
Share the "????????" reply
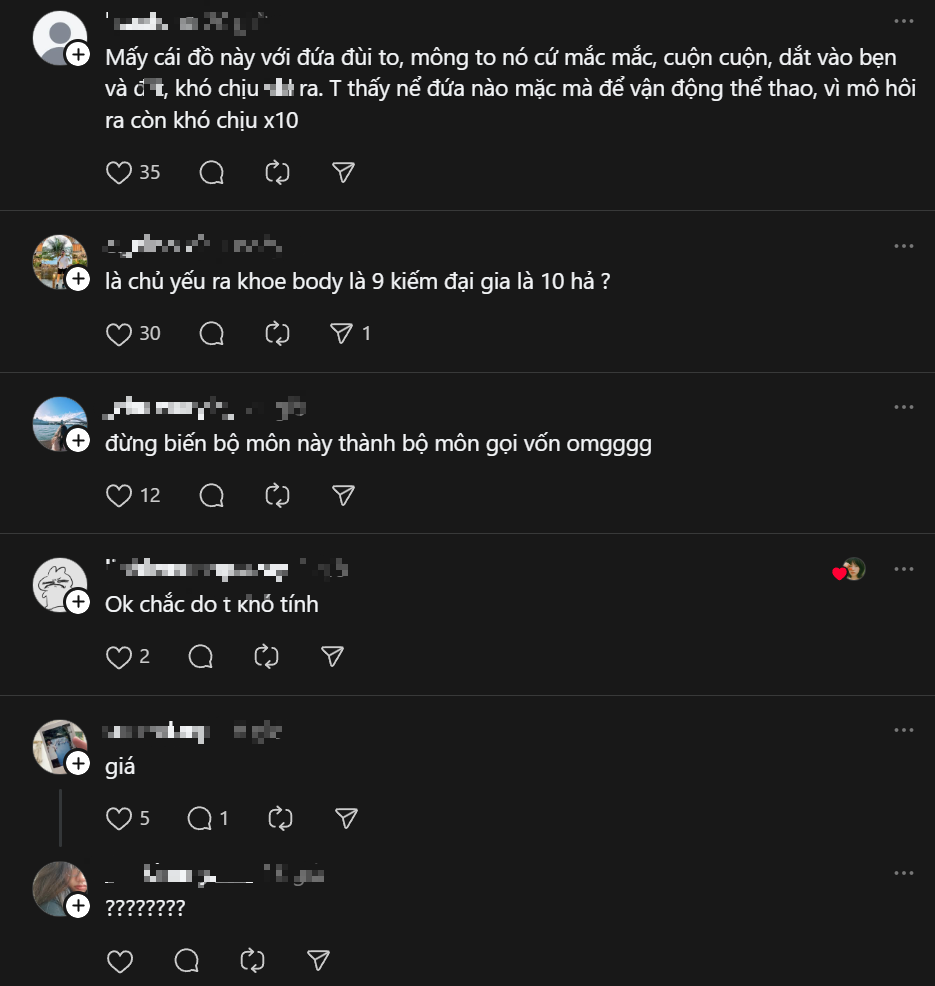(x=318, y=961)
